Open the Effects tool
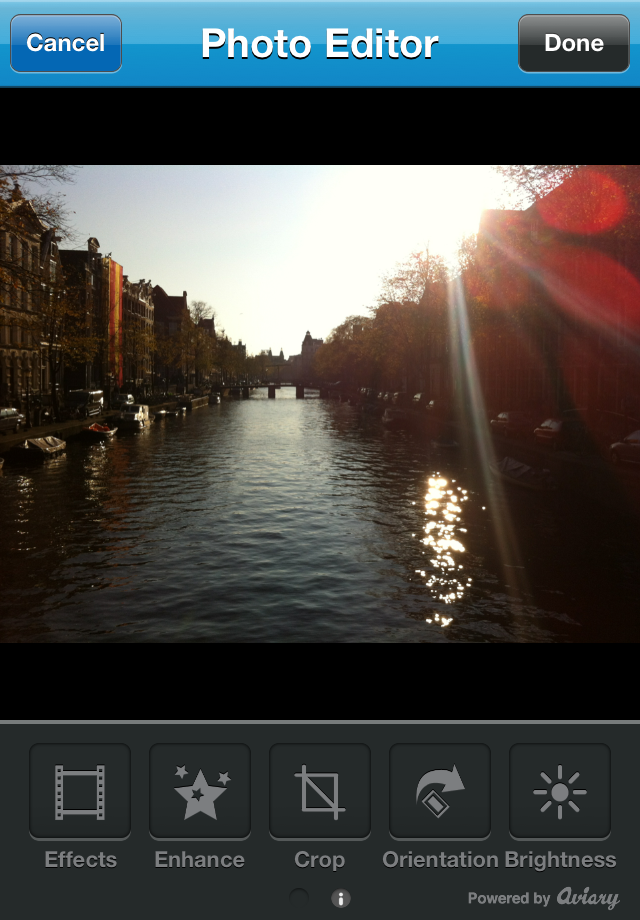This screenshot has width=640, height=920. (x=80, y=792)
